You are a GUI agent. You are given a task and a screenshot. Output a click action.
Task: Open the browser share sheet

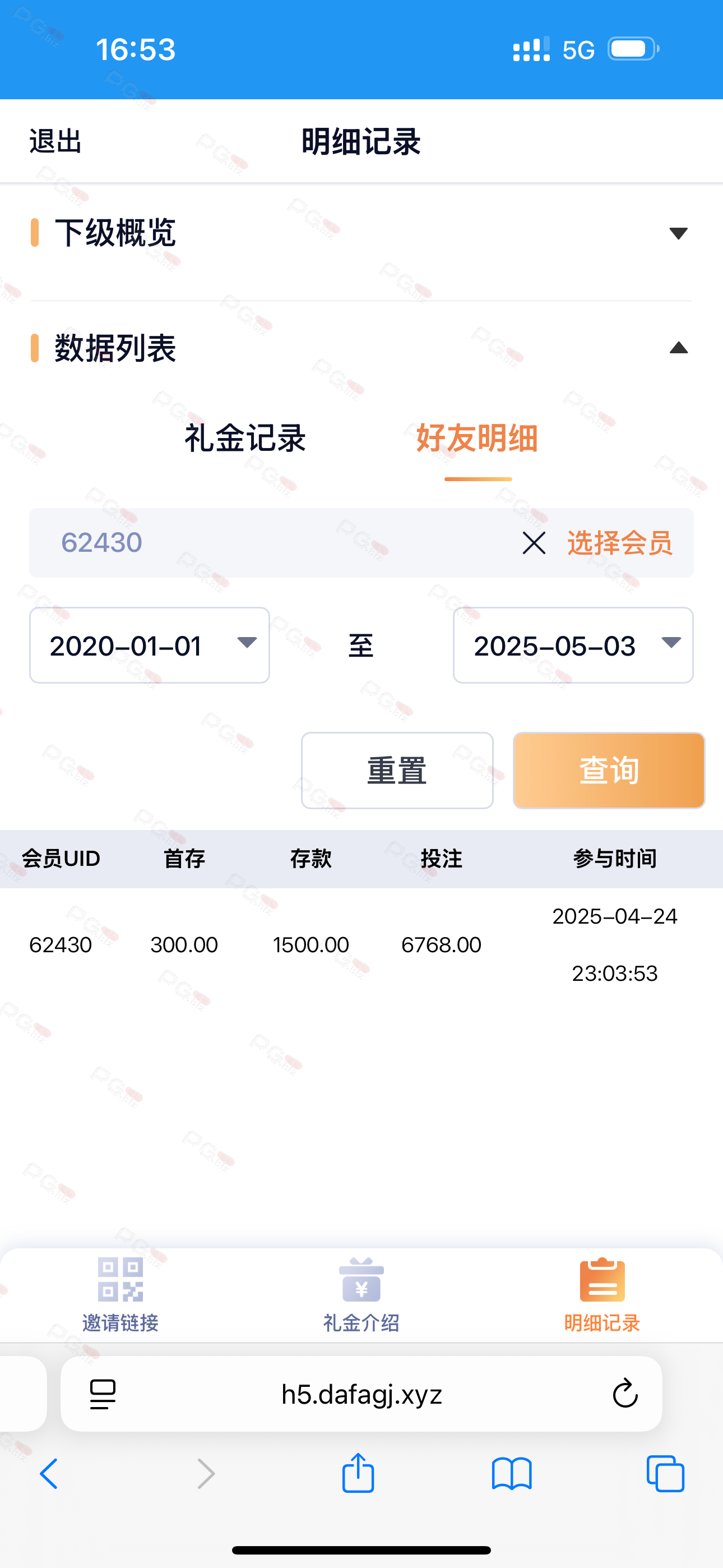point(358,1473)
